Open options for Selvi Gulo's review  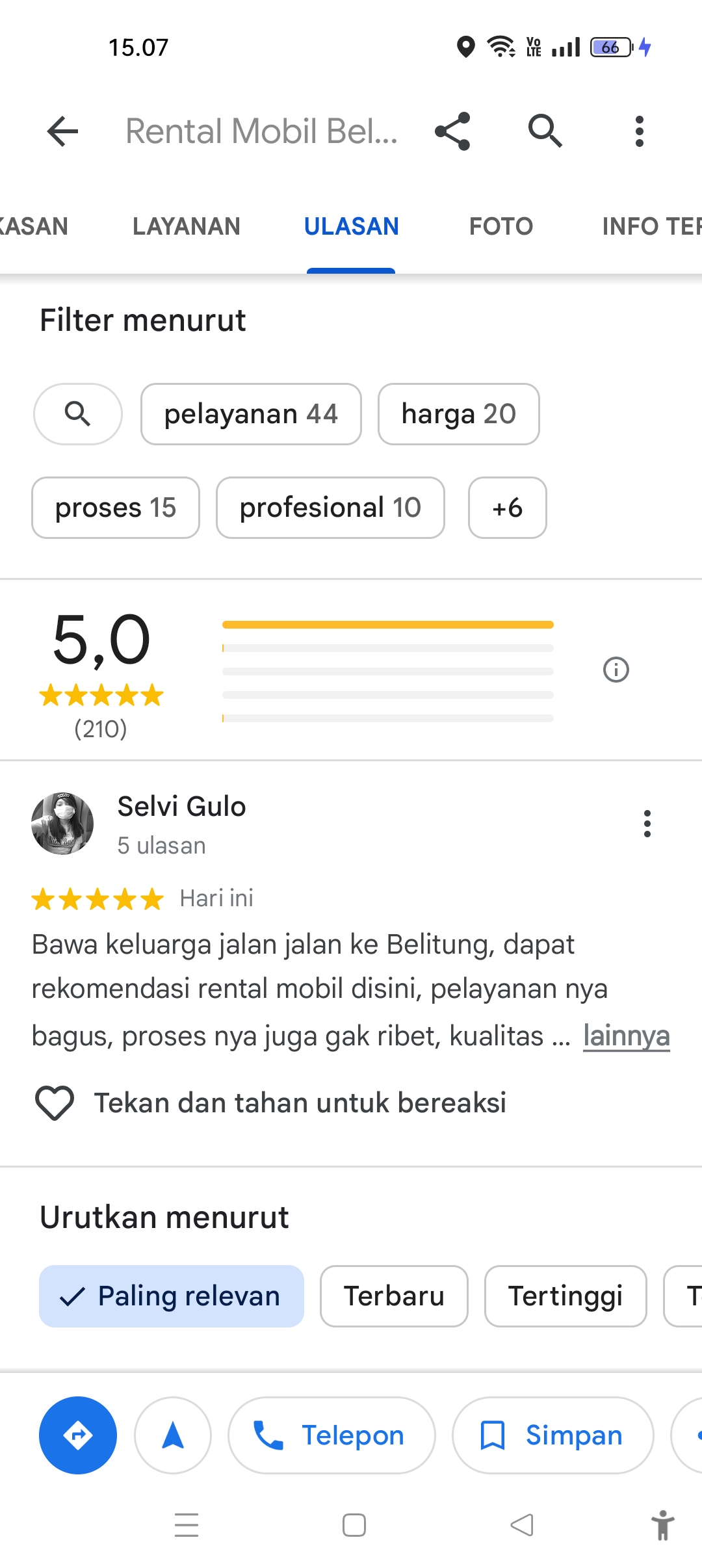647,824
